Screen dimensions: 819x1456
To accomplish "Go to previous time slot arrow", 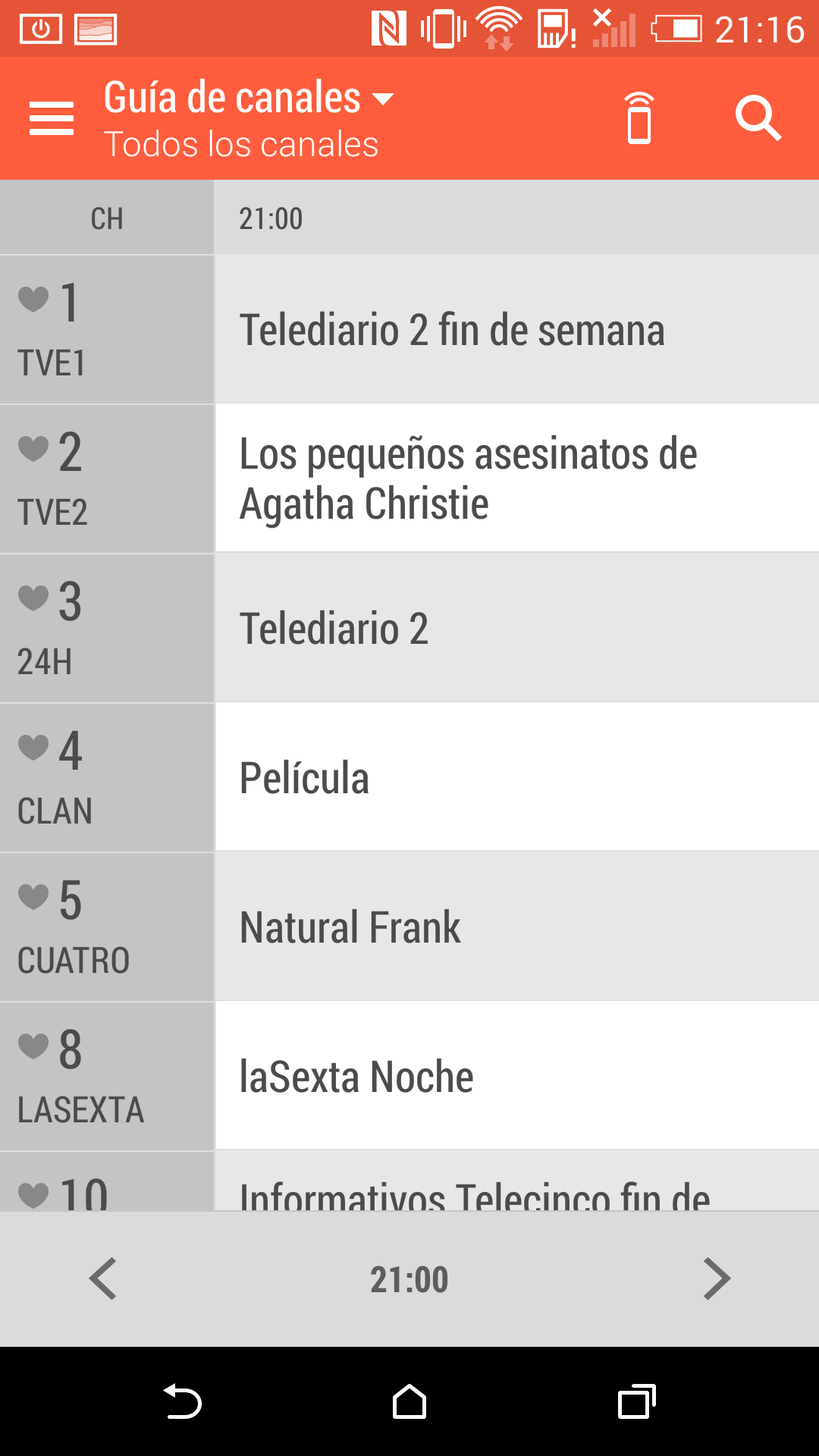I will point(103,1279).
